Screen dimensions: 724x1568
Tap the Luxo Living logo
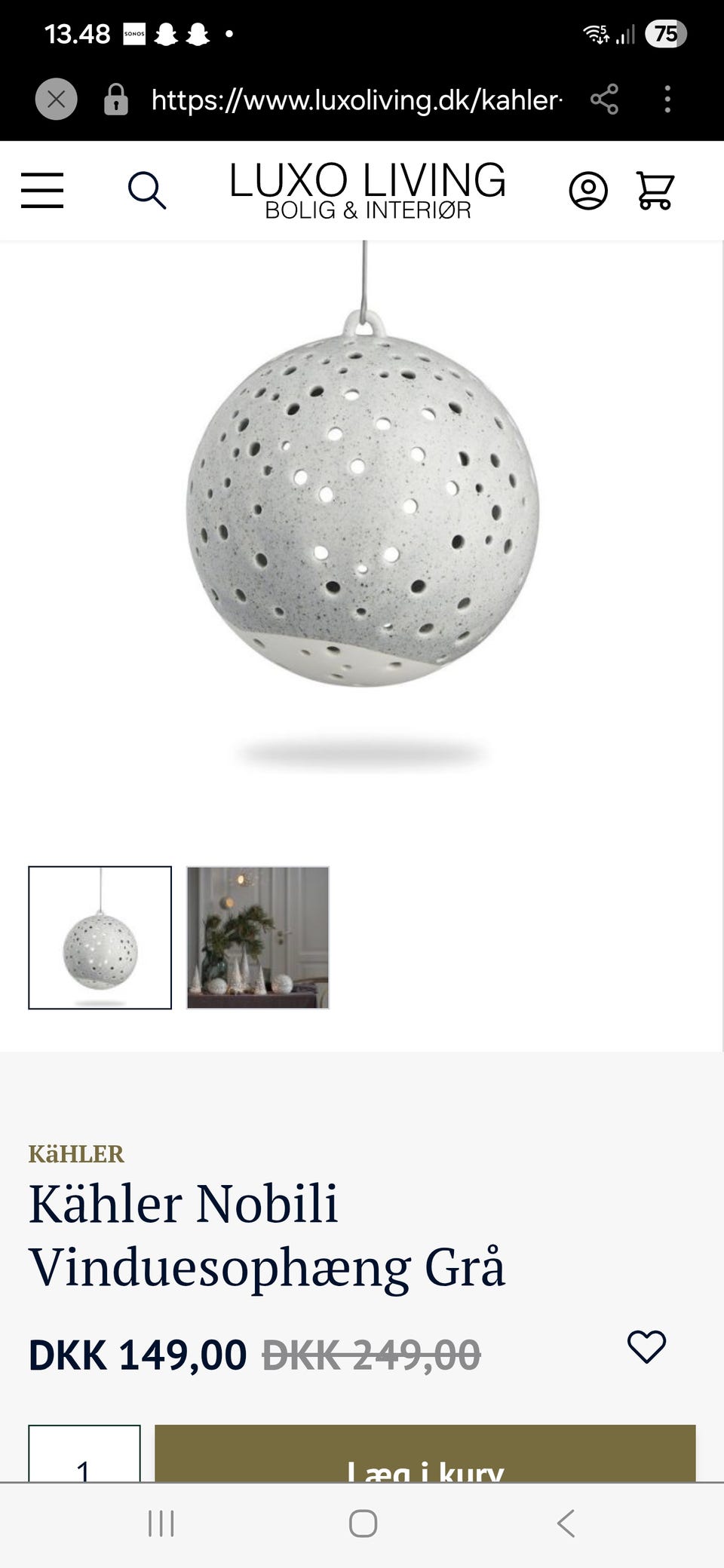(369, 188)
